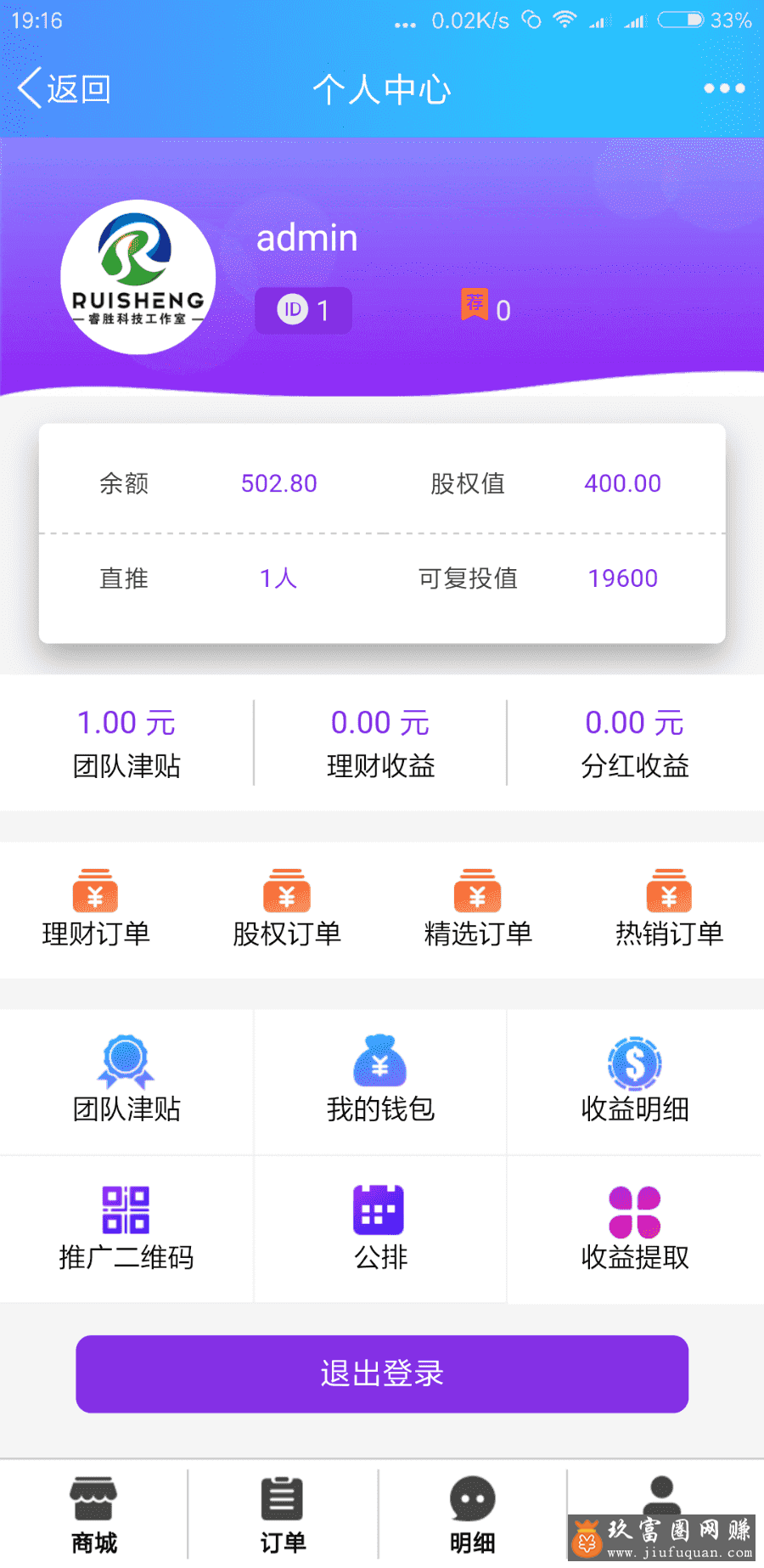
Task: Open 股权订单 orders
Action: coord(287,909)
